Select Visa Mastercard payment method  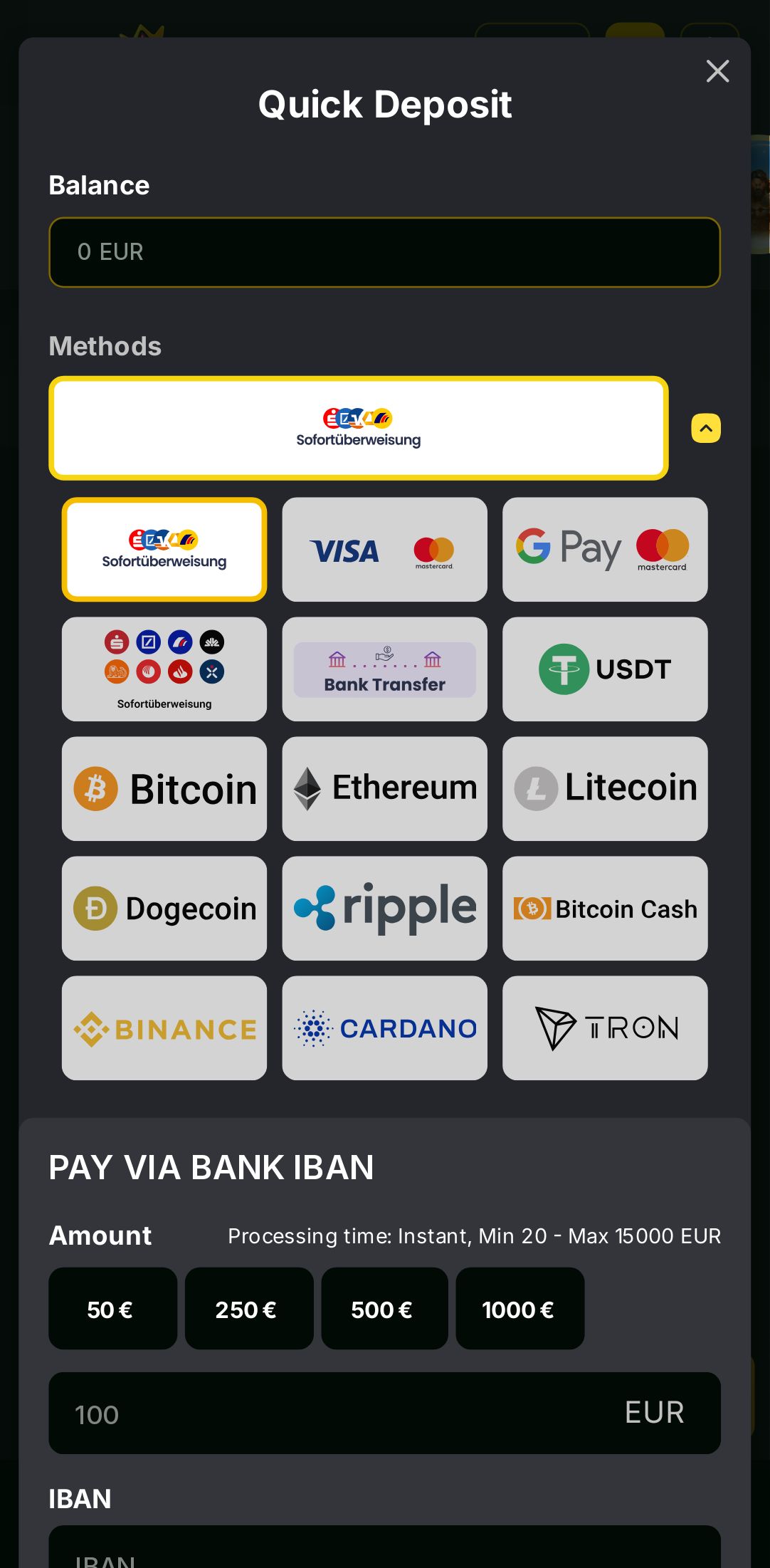pos(384,549)
